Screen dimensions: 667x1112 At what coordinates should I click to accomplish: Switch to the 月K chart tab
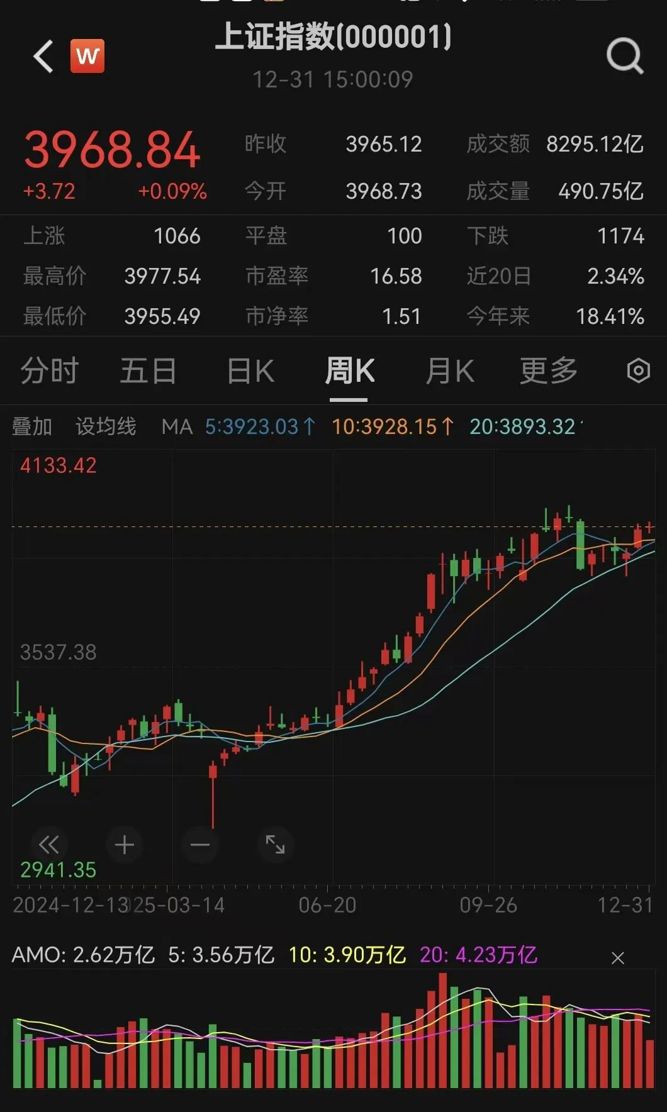(449, 372)
